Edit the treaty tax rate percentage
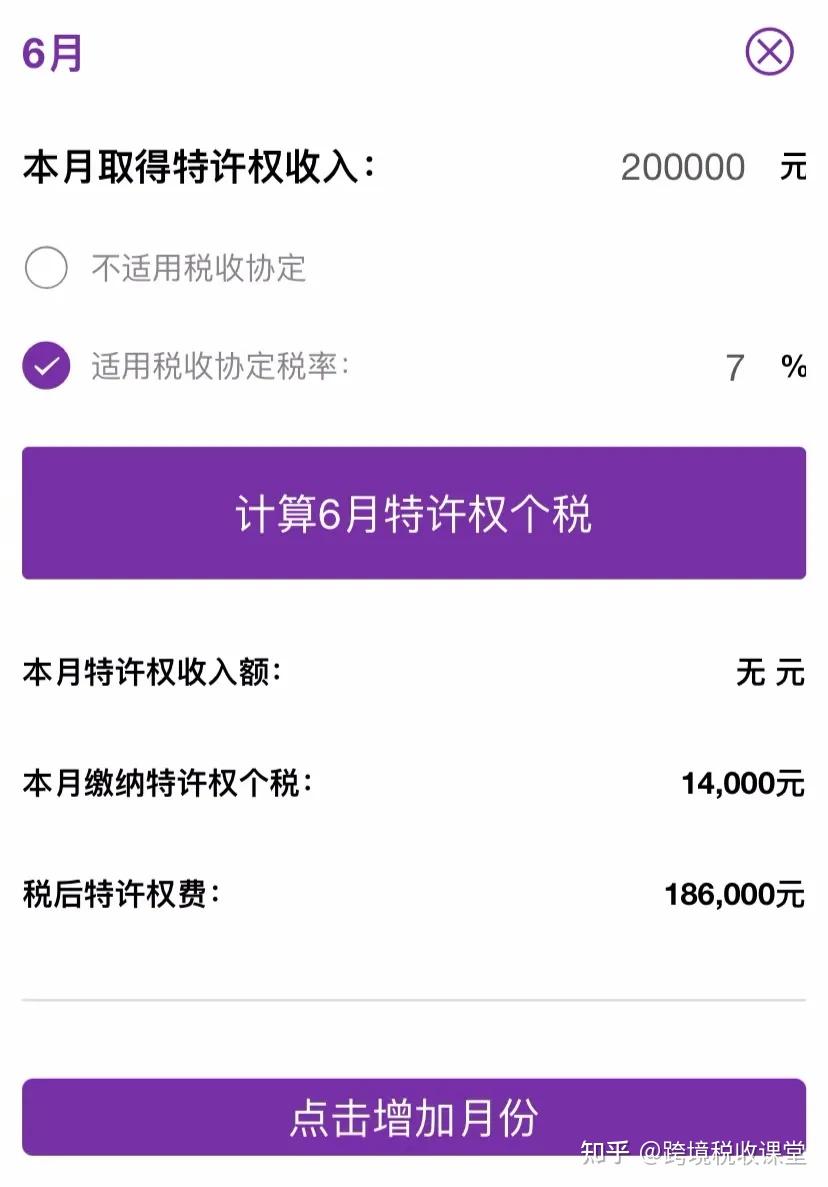828x1187 pixels. (735, 368)
